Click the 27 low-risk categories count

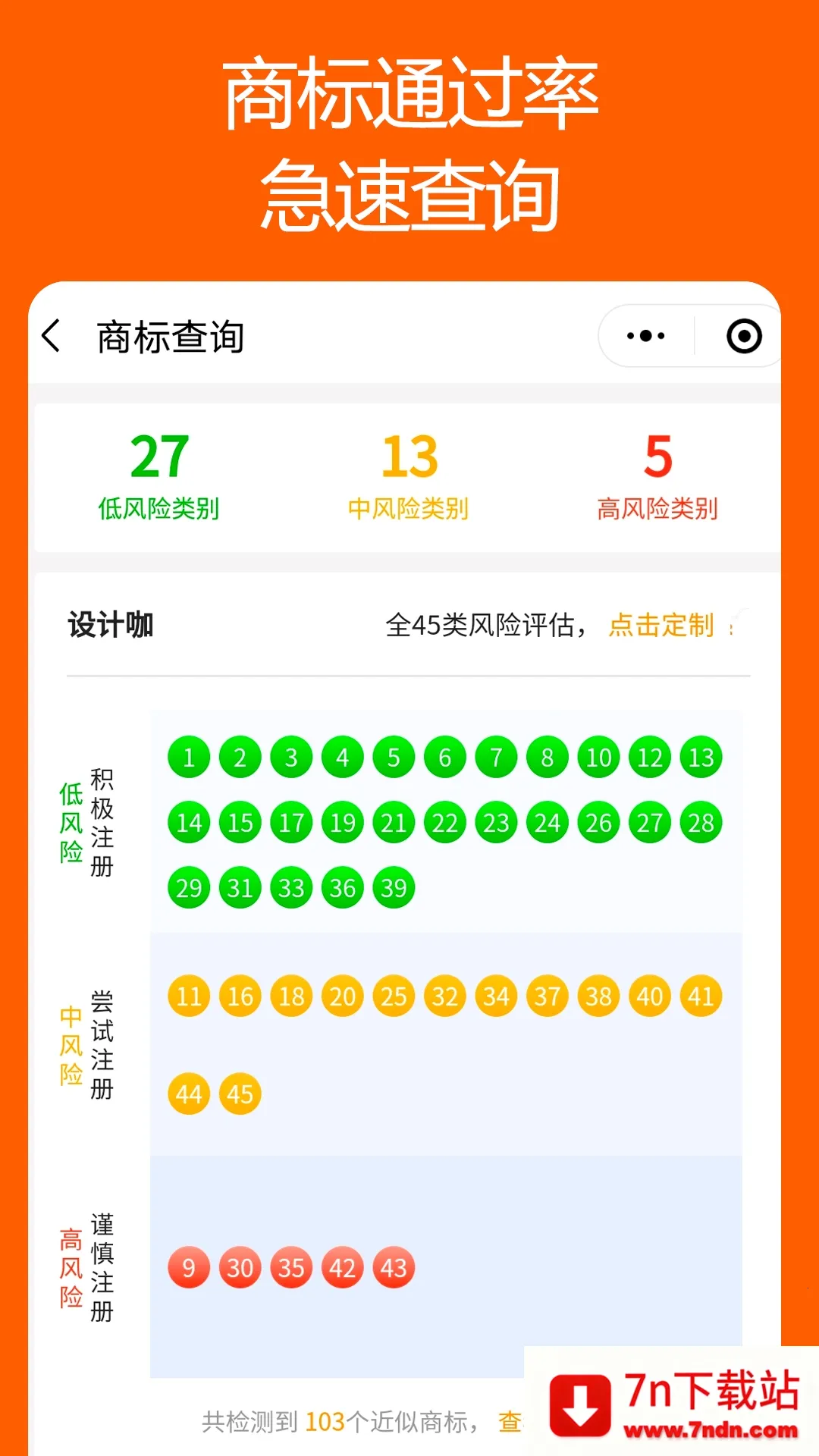tap(161, 456)
